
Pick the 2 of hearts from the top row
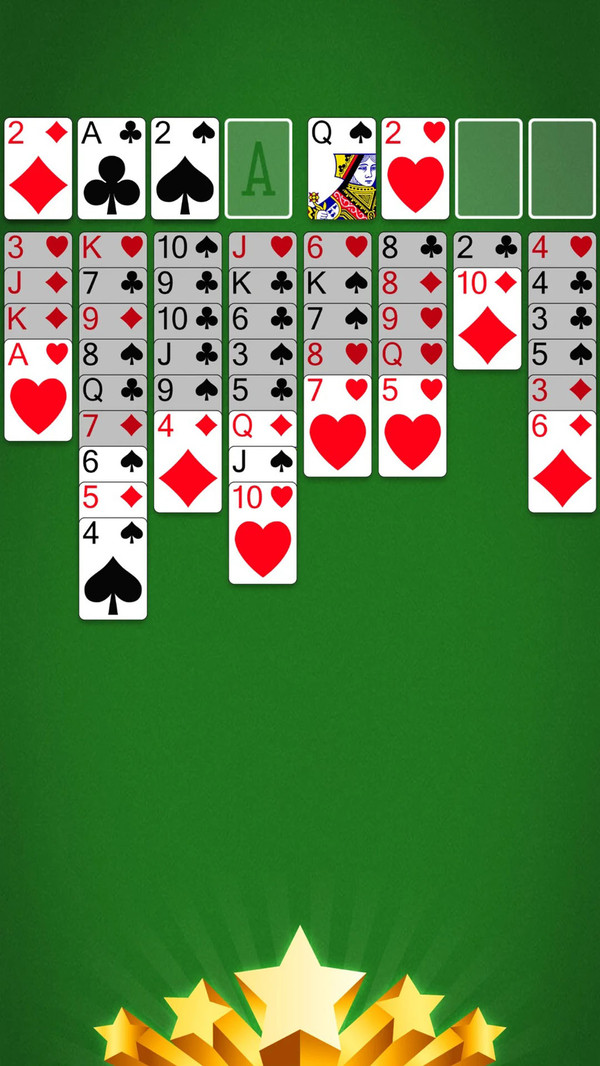coord(415,169)
